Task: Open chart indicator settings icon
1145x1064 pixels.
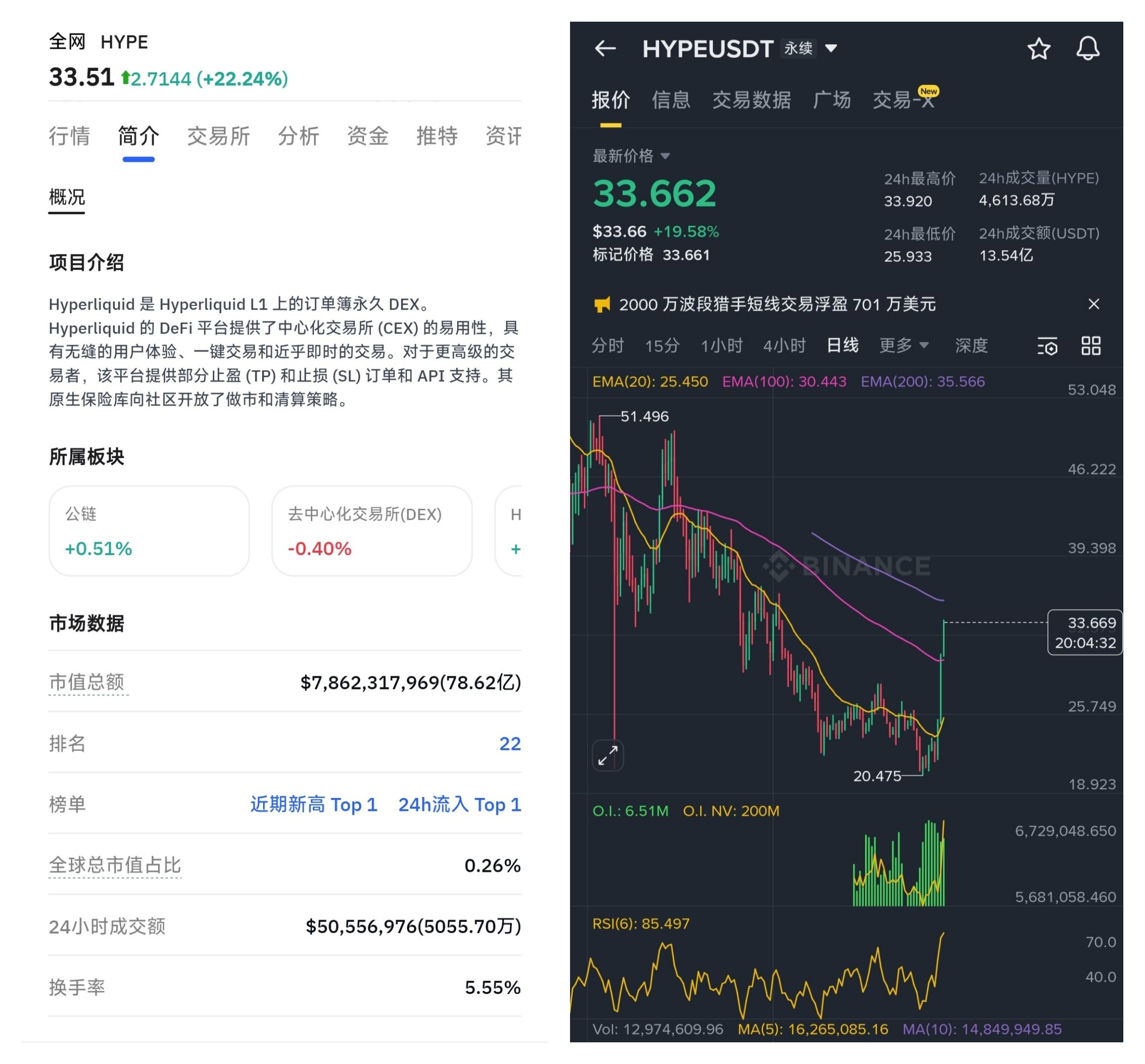Action: [x=1047, y=347]
